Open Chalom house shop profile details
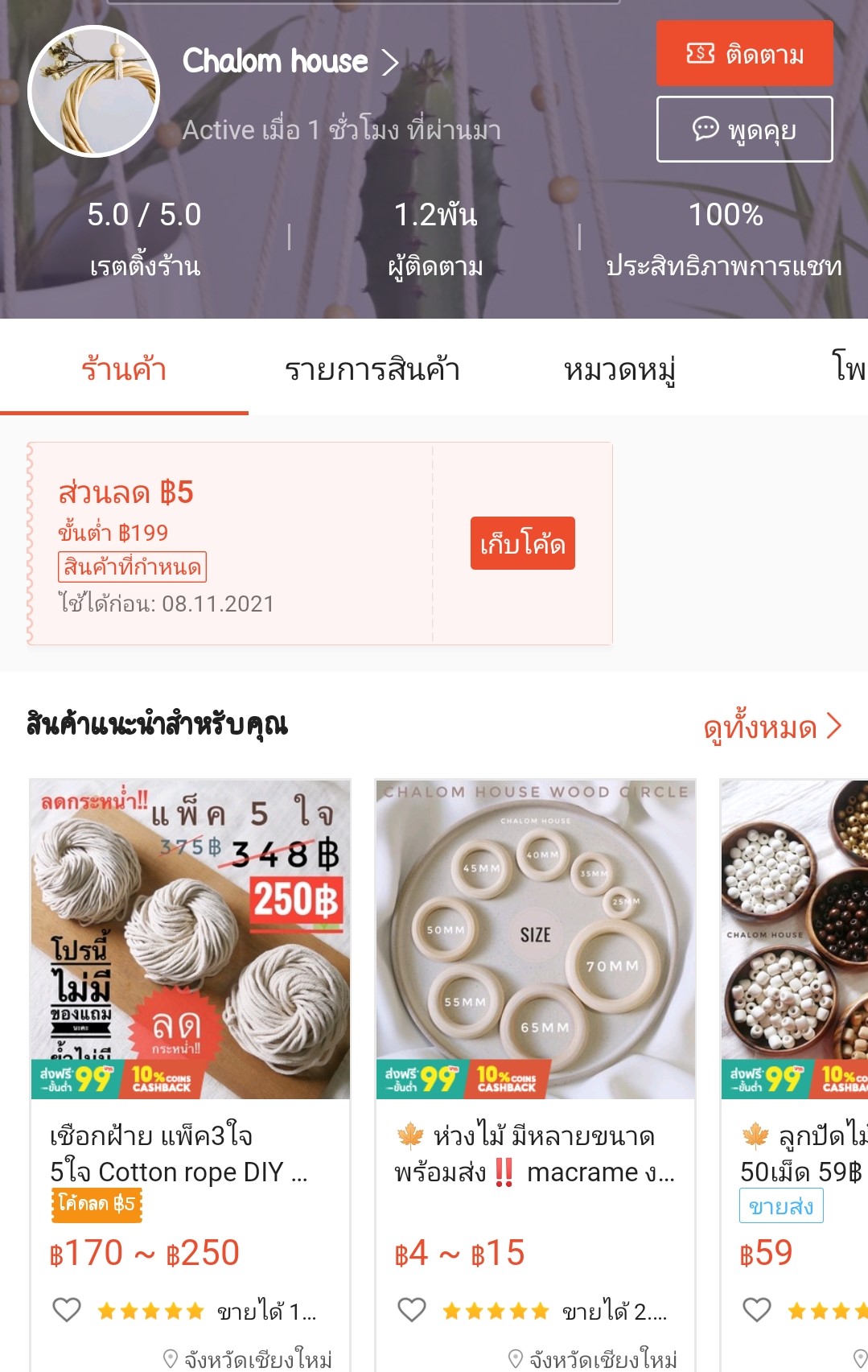This screenshot has height=1372, width=868. click(290, 62)
